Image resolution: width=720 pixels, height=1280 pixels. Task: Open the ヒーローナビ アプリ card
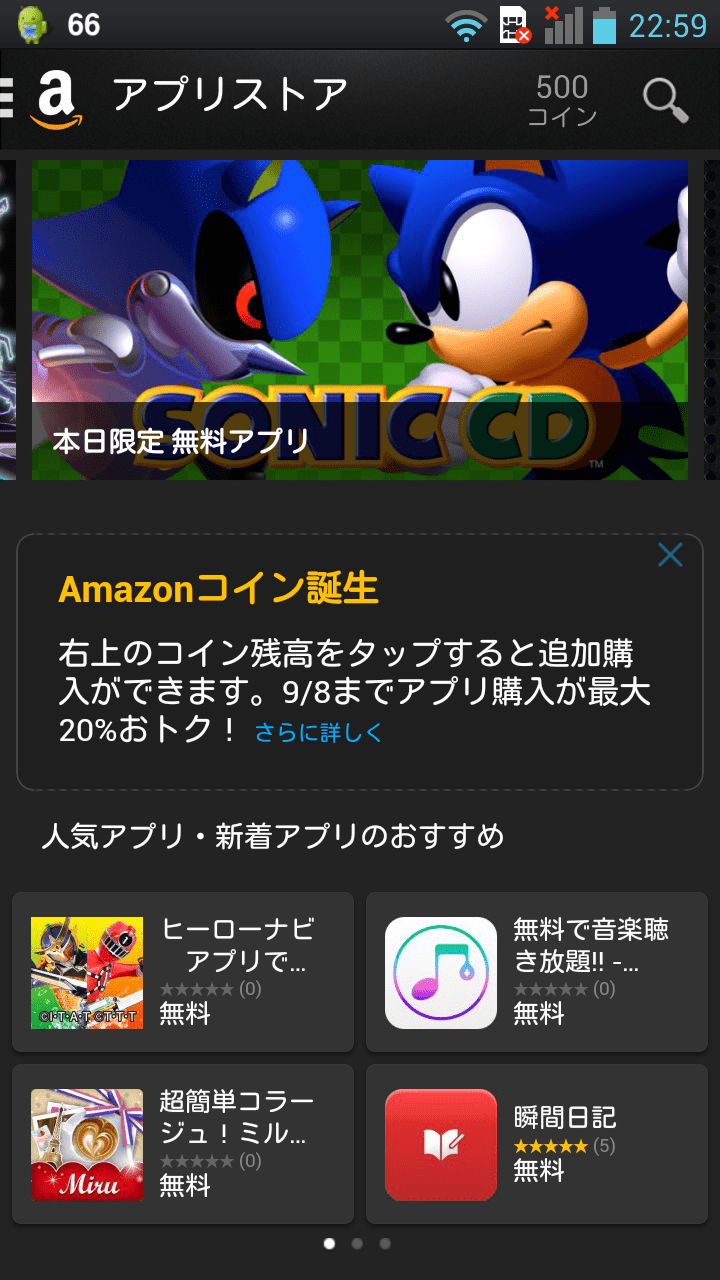pyautogui.click(x=183, y=972)
